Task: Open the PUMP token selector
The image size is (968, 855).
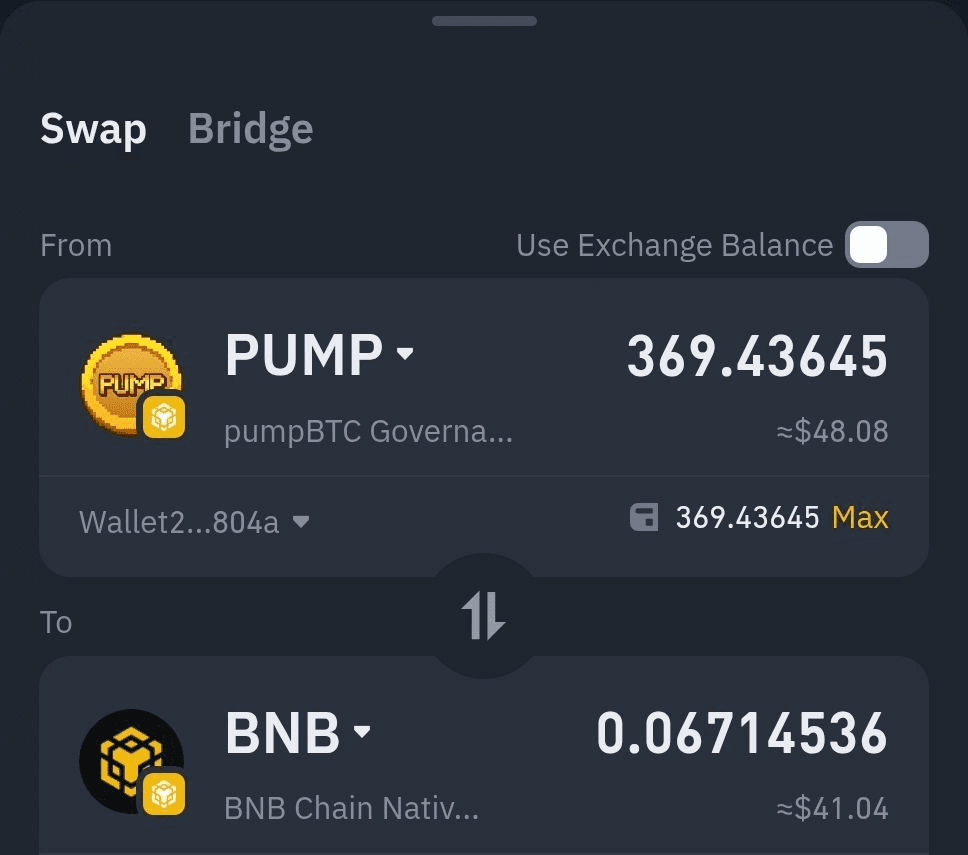Action: [319, 355]
